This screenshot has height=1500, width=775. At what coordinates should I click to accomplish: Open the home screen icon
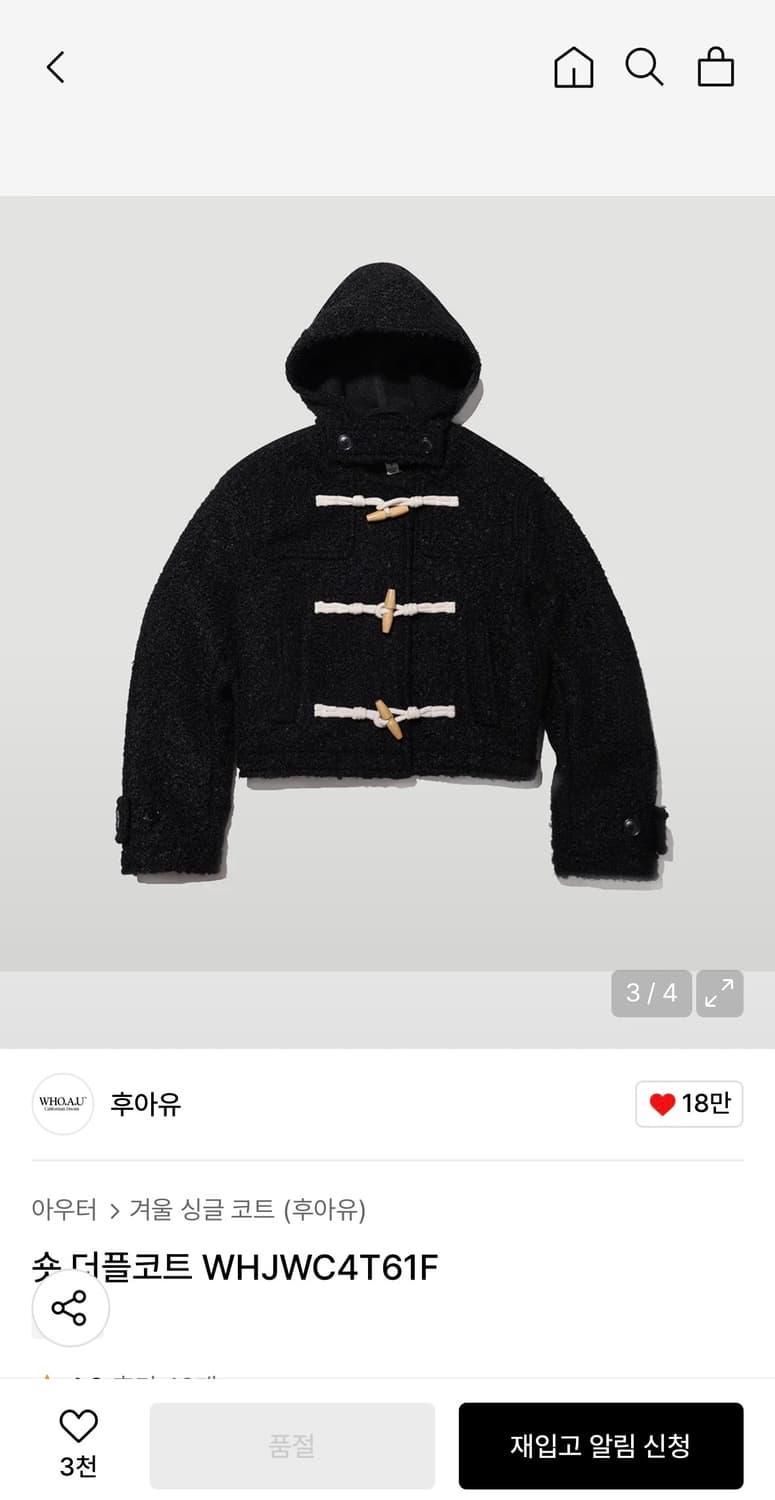(573, 67)
